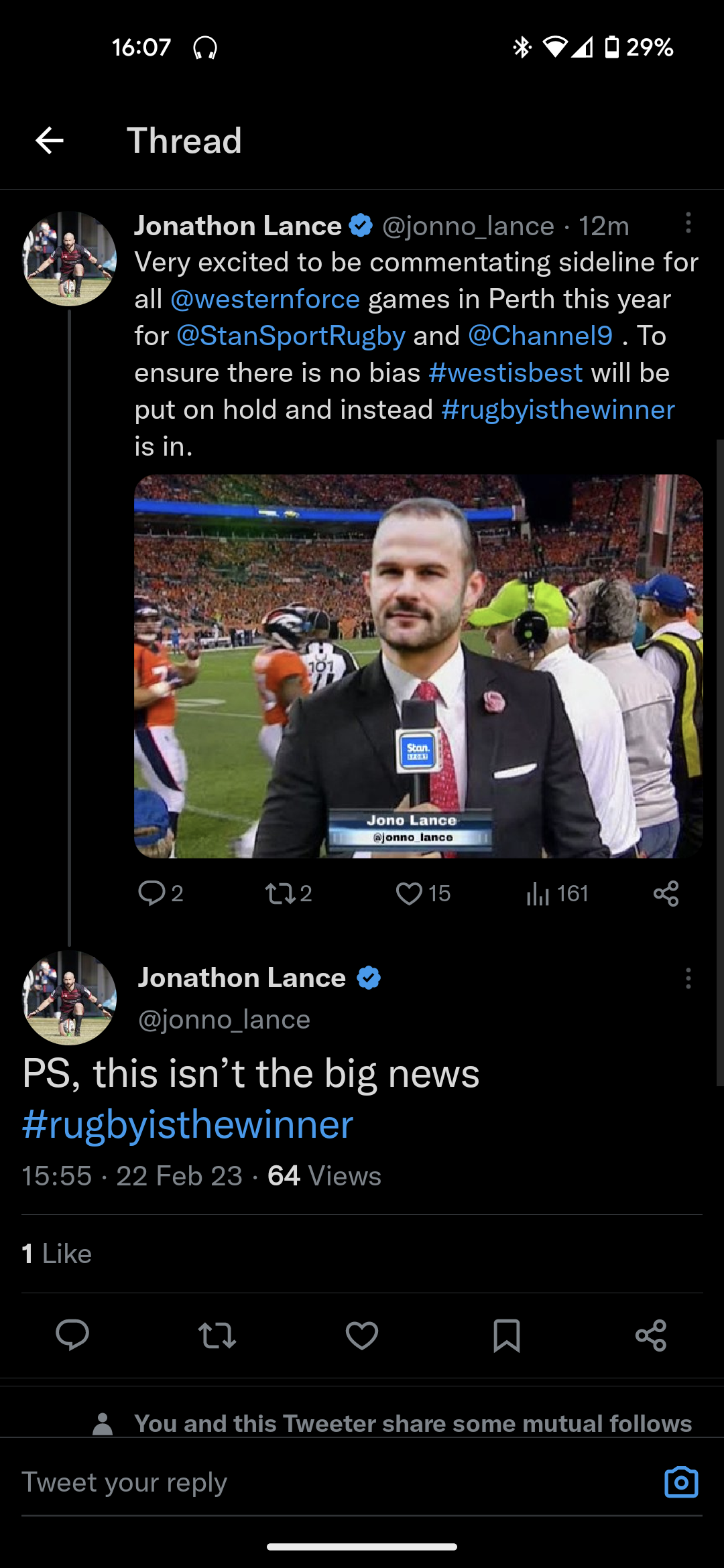Viewport: 724px width, 1568px height.
Task: Open the @westernforce mention link
Action: pyautogui.click(x=265, y=300)
